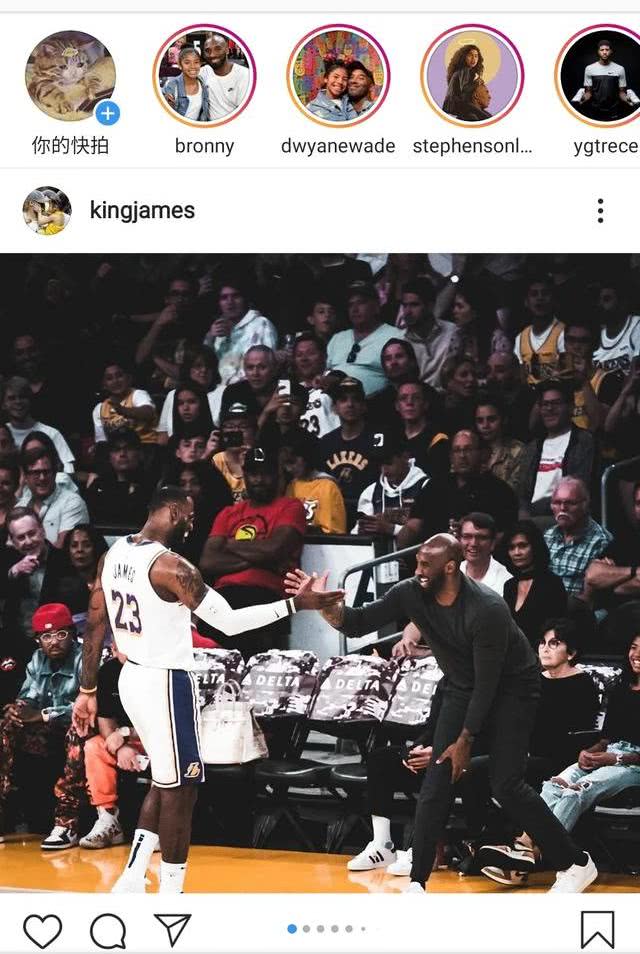Bookmark the kingjames post
640x954 pixels.
[597, 930]
